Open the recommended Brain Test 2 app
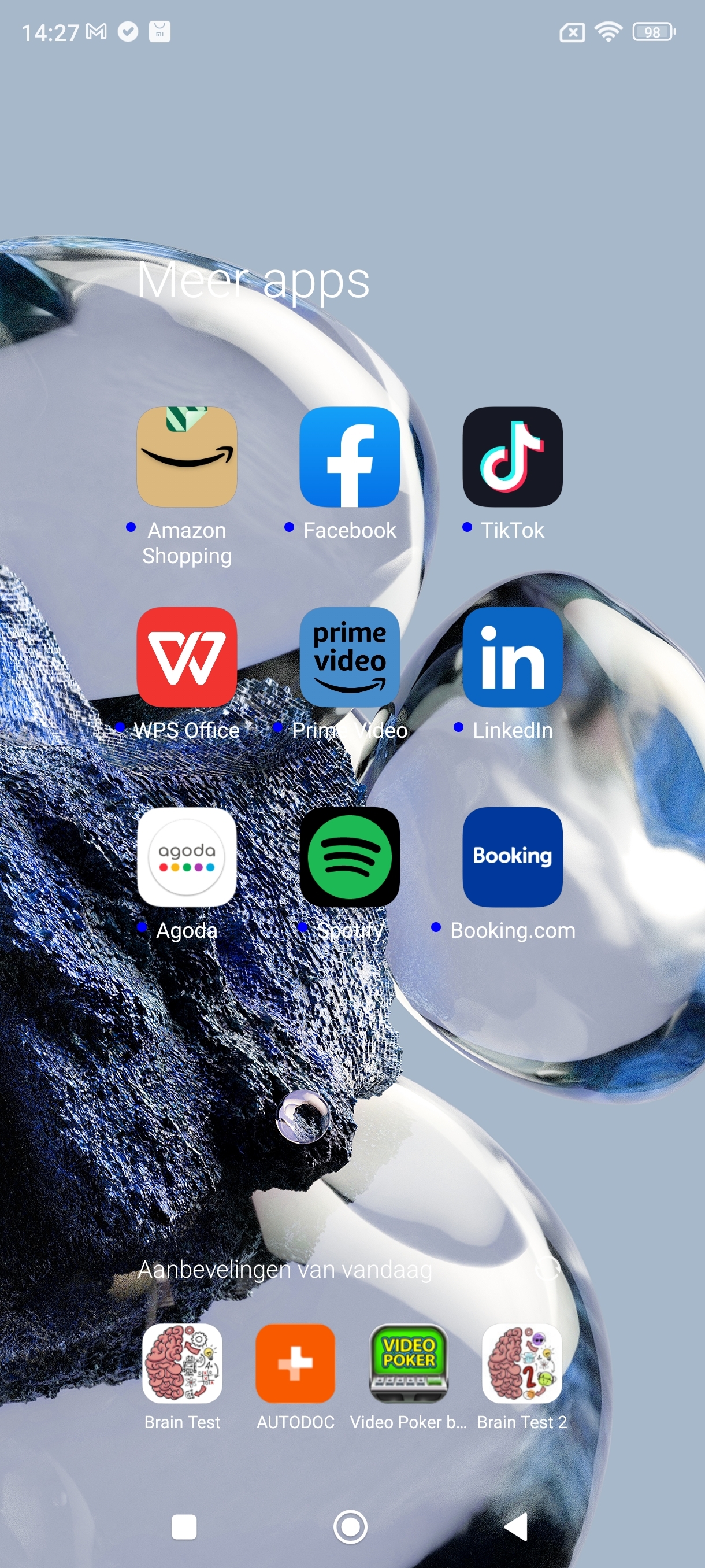The width and height of the screenshot is (705, 1568). 522,1363
